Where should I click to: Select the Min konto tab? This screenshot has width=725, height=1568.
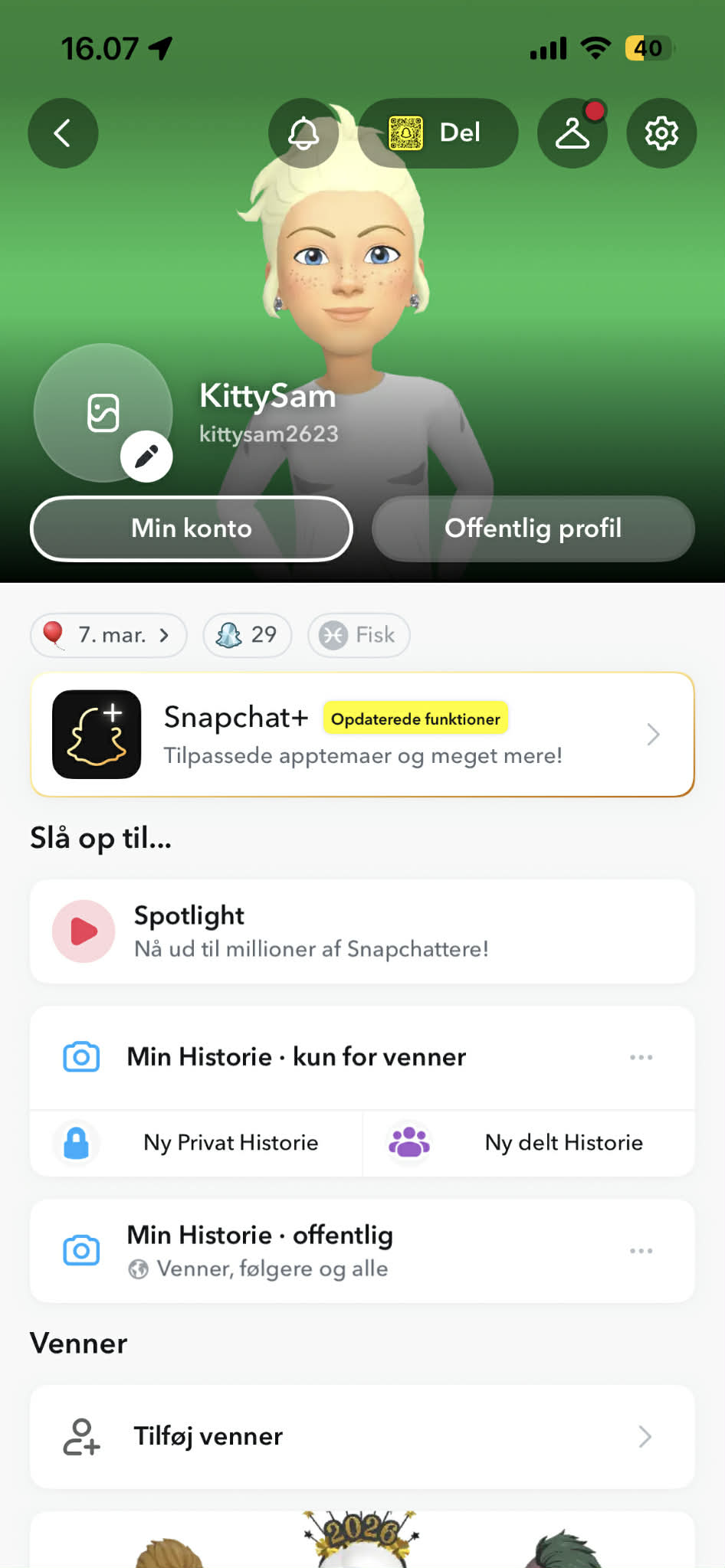click(x=192, y=529)
